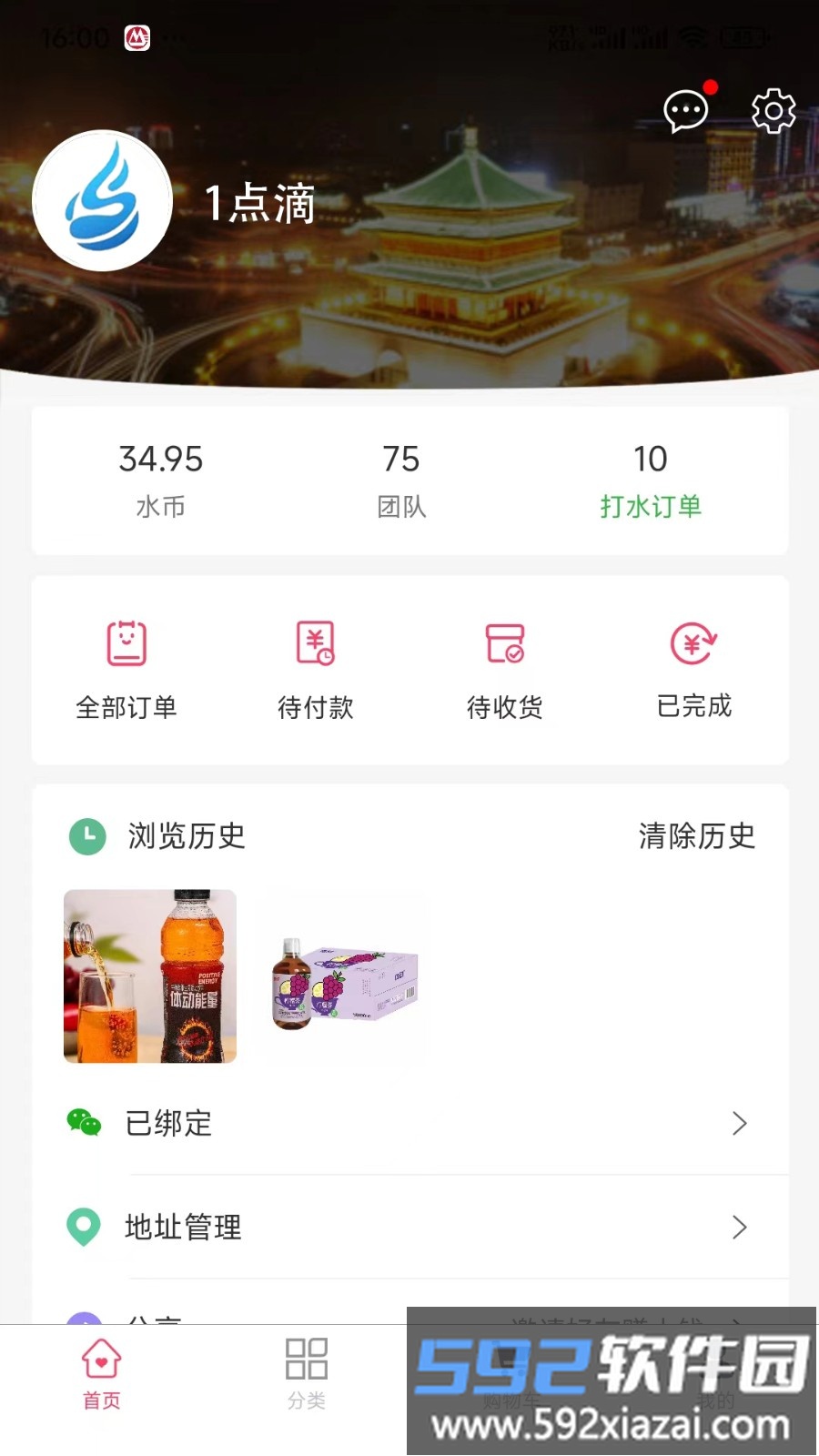819x1456 pixels.
Task: Open the 全部订单 orders icon
Action: pyautogui.click(x=127, y=642)
